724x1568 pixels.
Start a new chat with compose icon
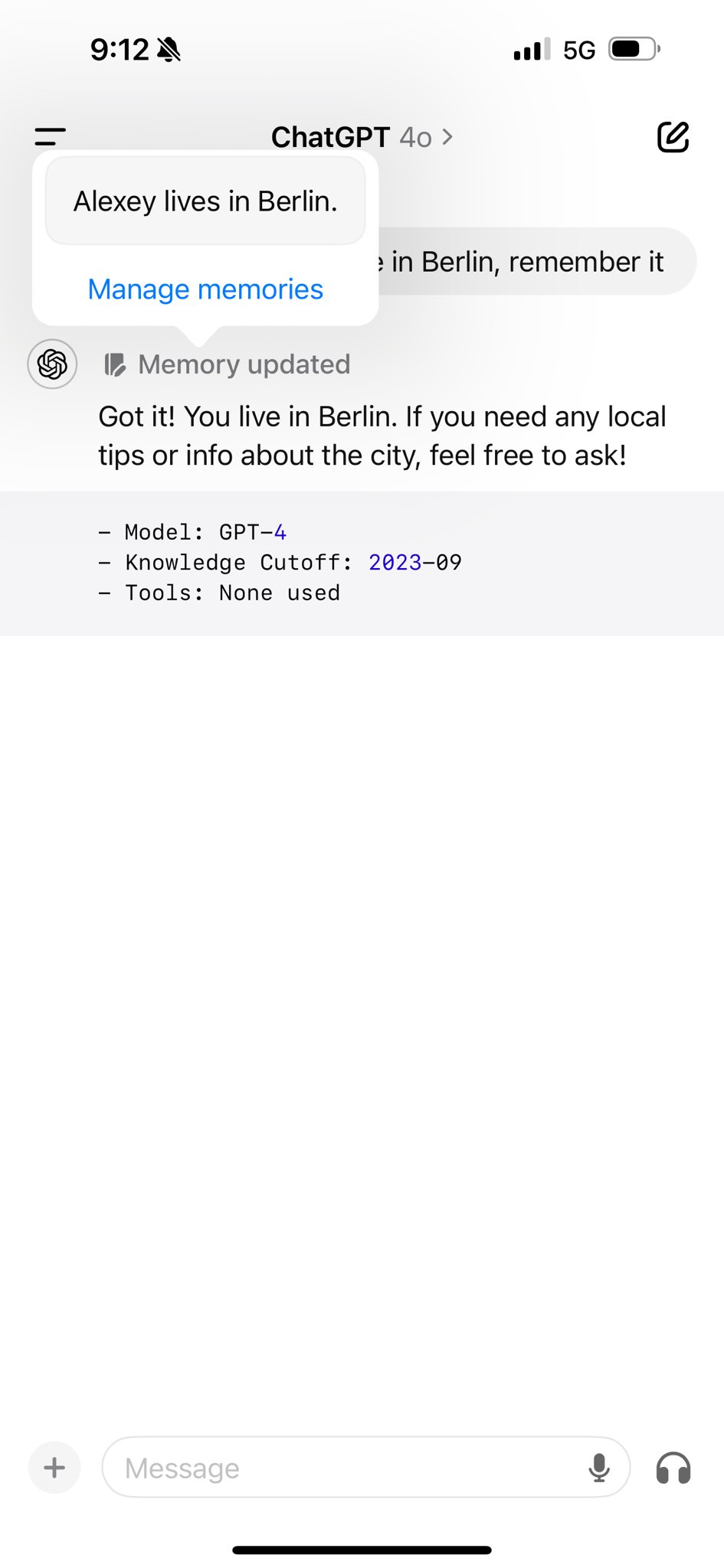(x=673, y=137)
